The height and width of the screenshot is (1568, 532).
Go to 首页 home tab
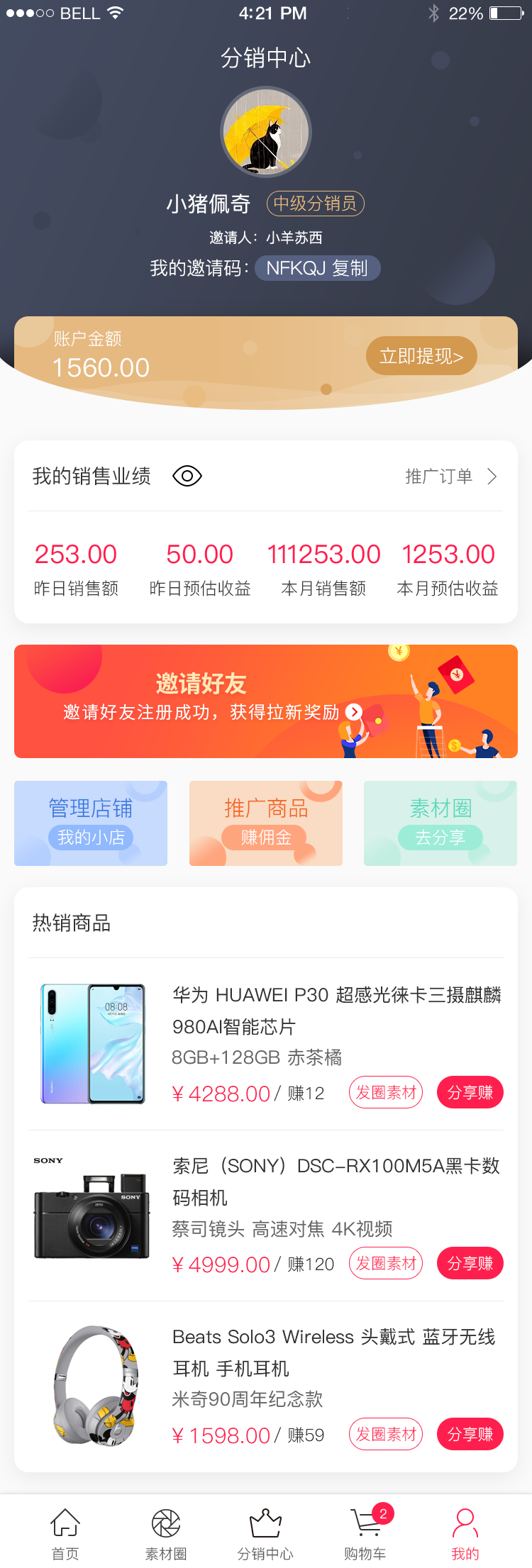[x=65, y=1533]
